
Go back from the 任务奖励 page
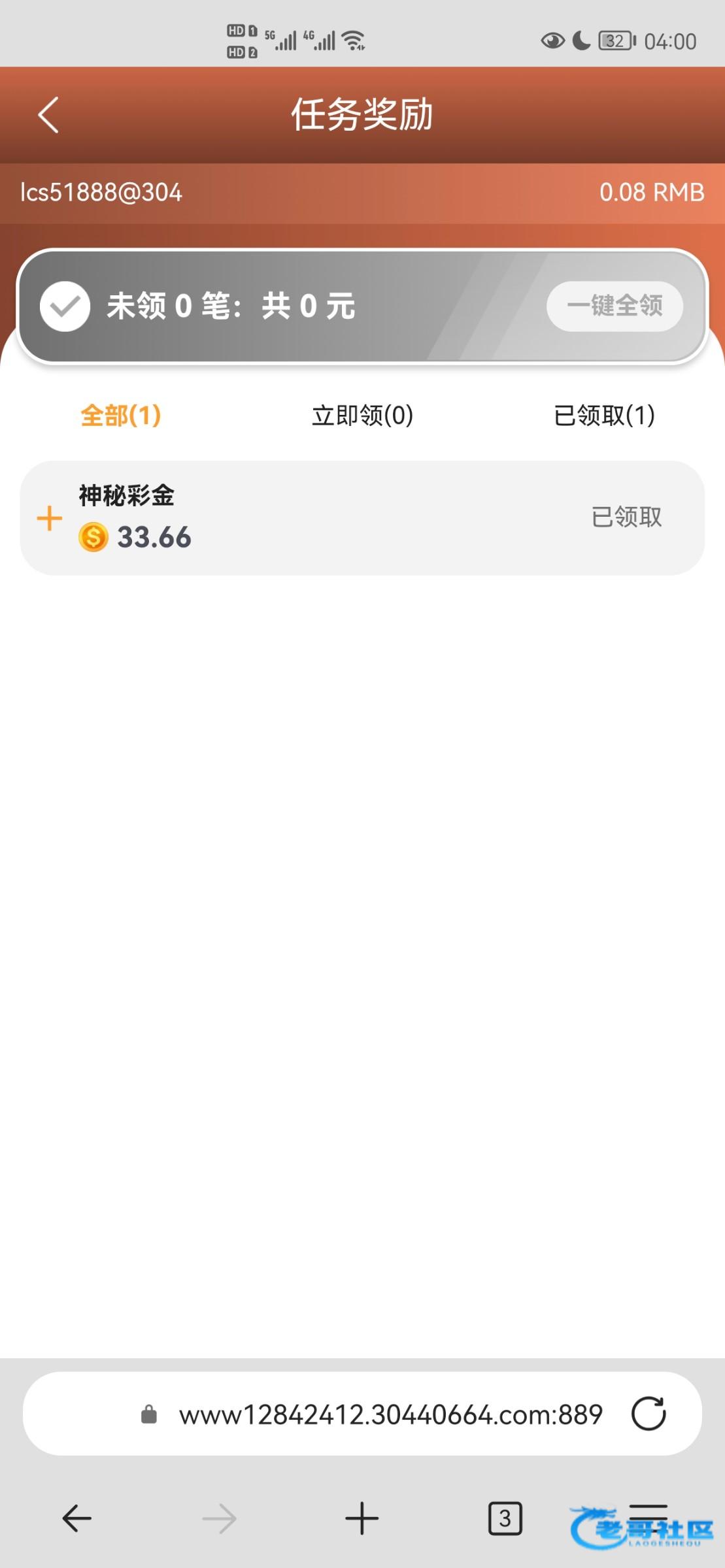click(x=49, y=115)
